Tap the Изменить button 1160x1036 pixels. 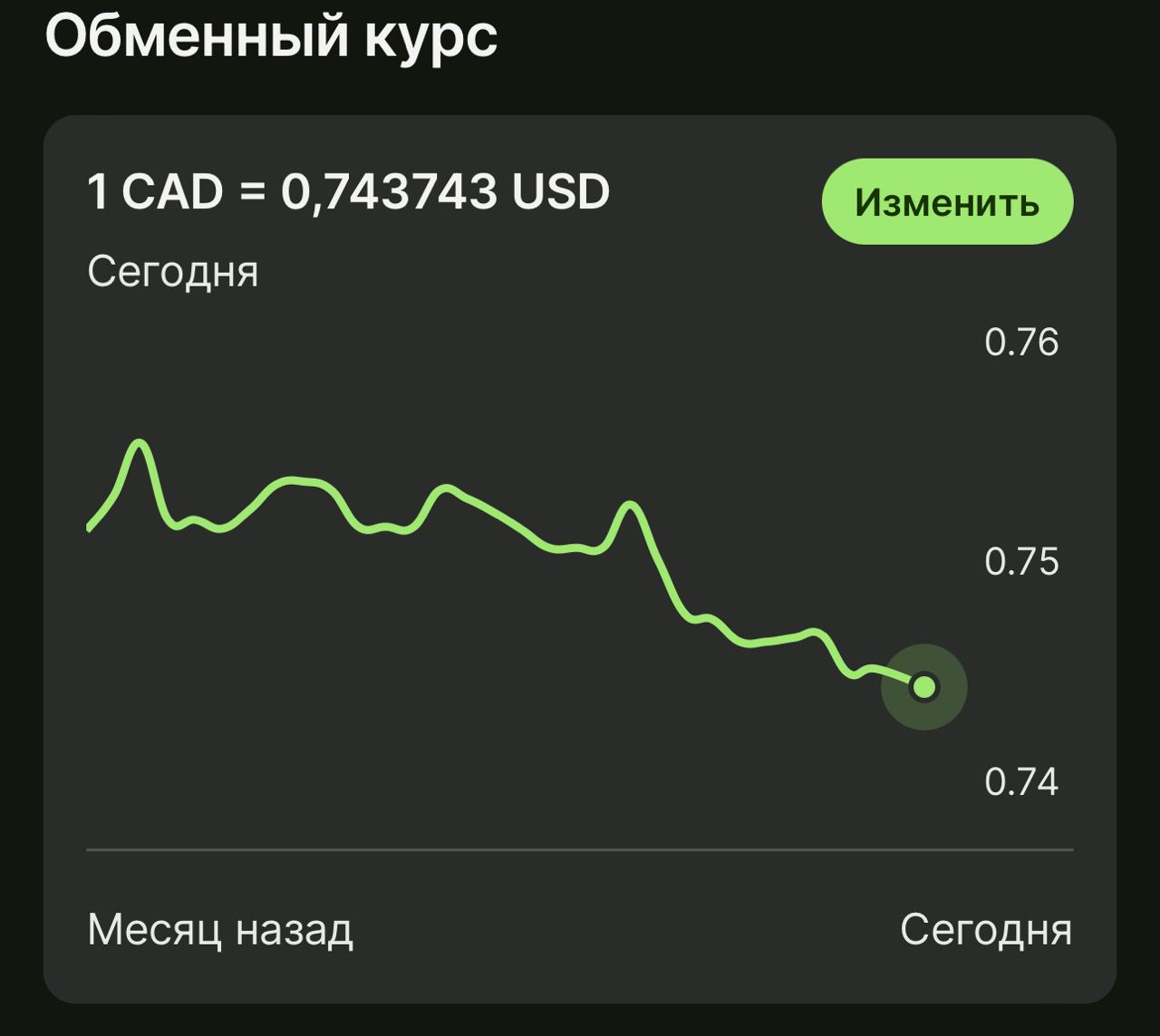(x=947, y=201)
